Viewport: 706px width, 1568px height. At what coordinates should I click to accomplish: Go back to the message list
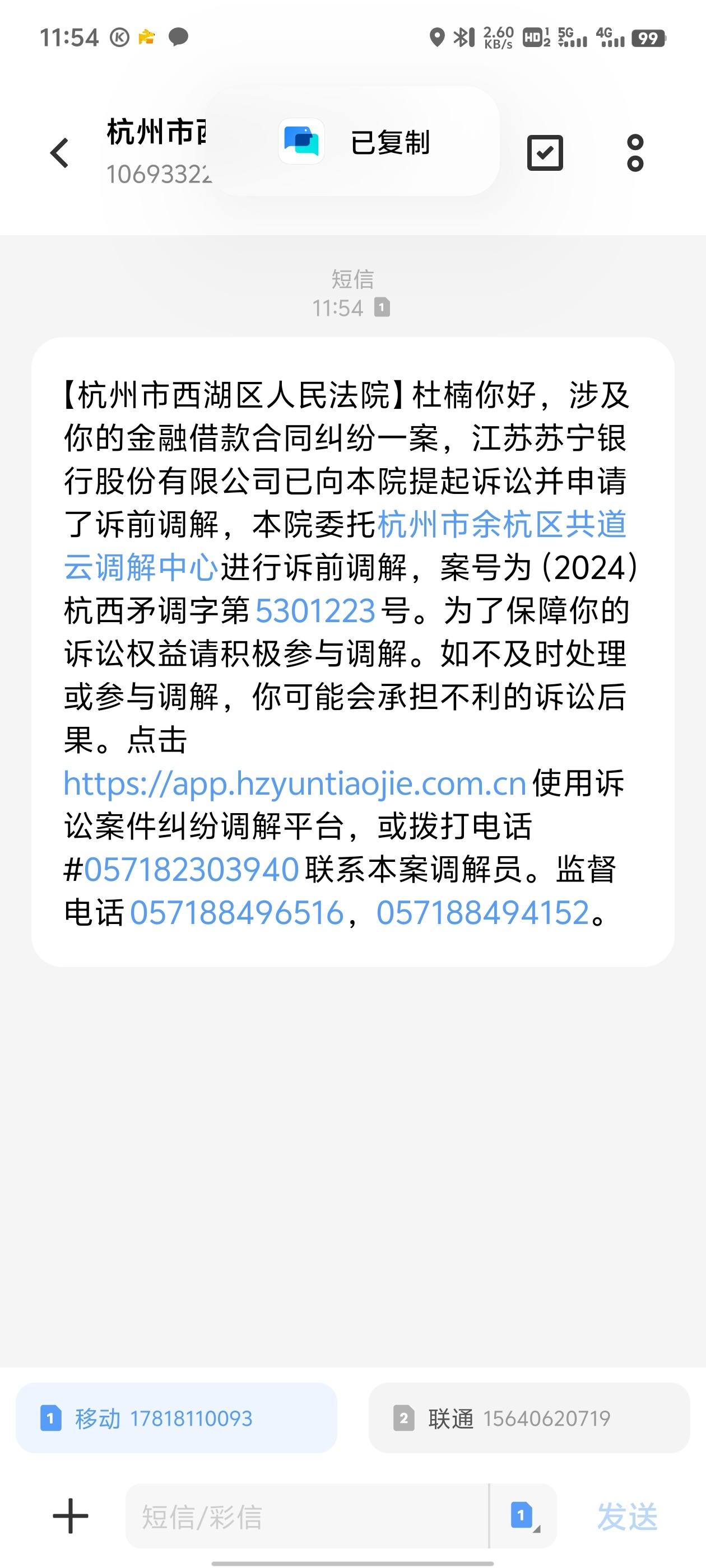click(60, 153)
